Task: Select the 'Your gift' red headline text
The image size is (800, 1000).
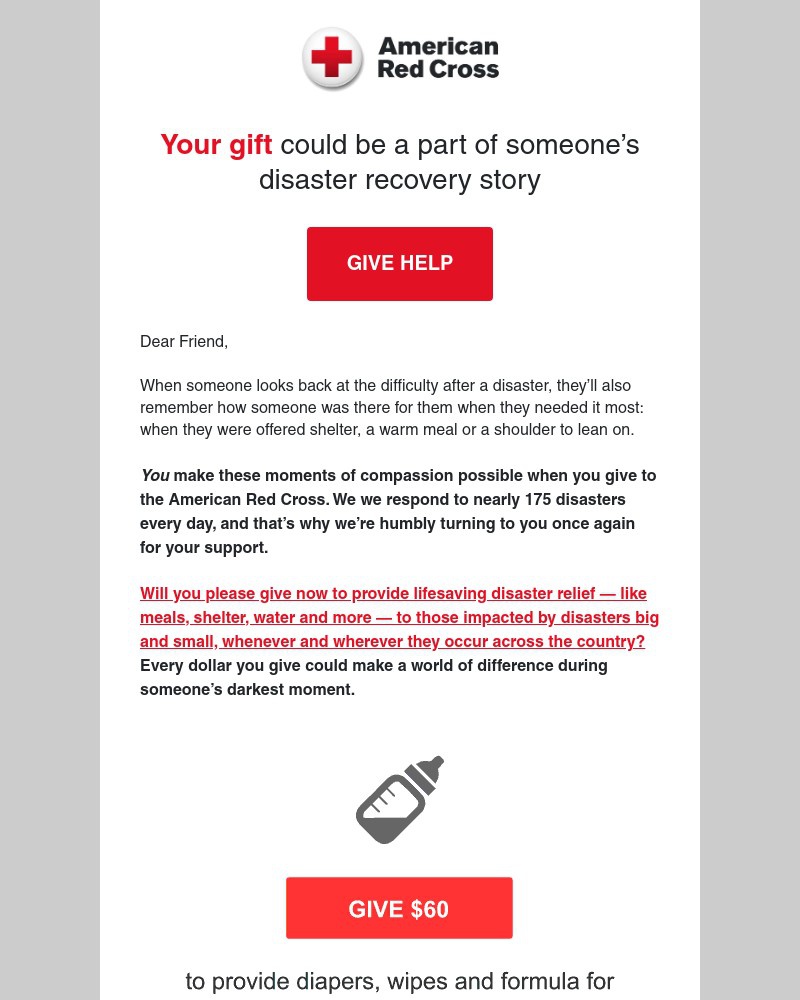Action: (216, 144)
